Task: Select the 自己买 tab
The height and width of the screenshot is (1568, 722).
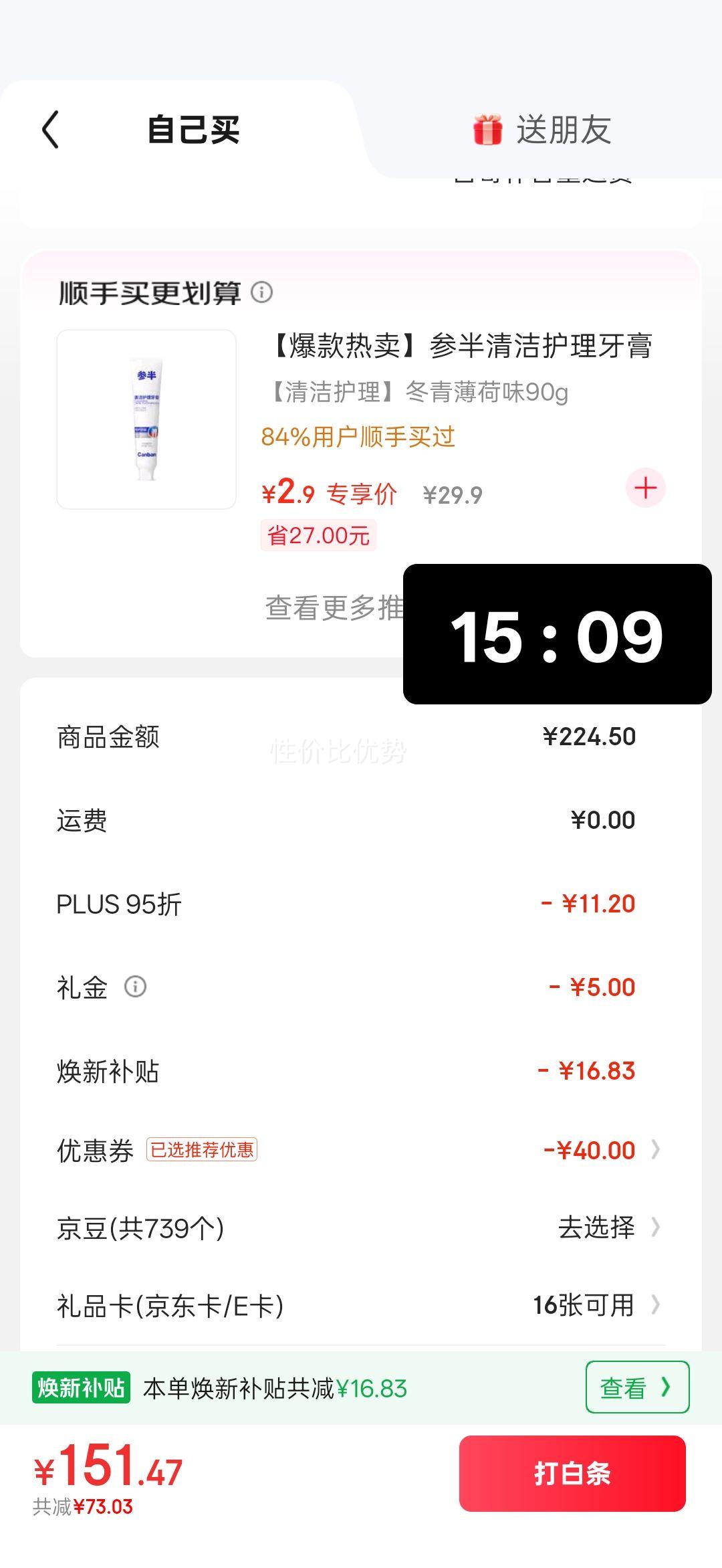Action: pos(193,130)
